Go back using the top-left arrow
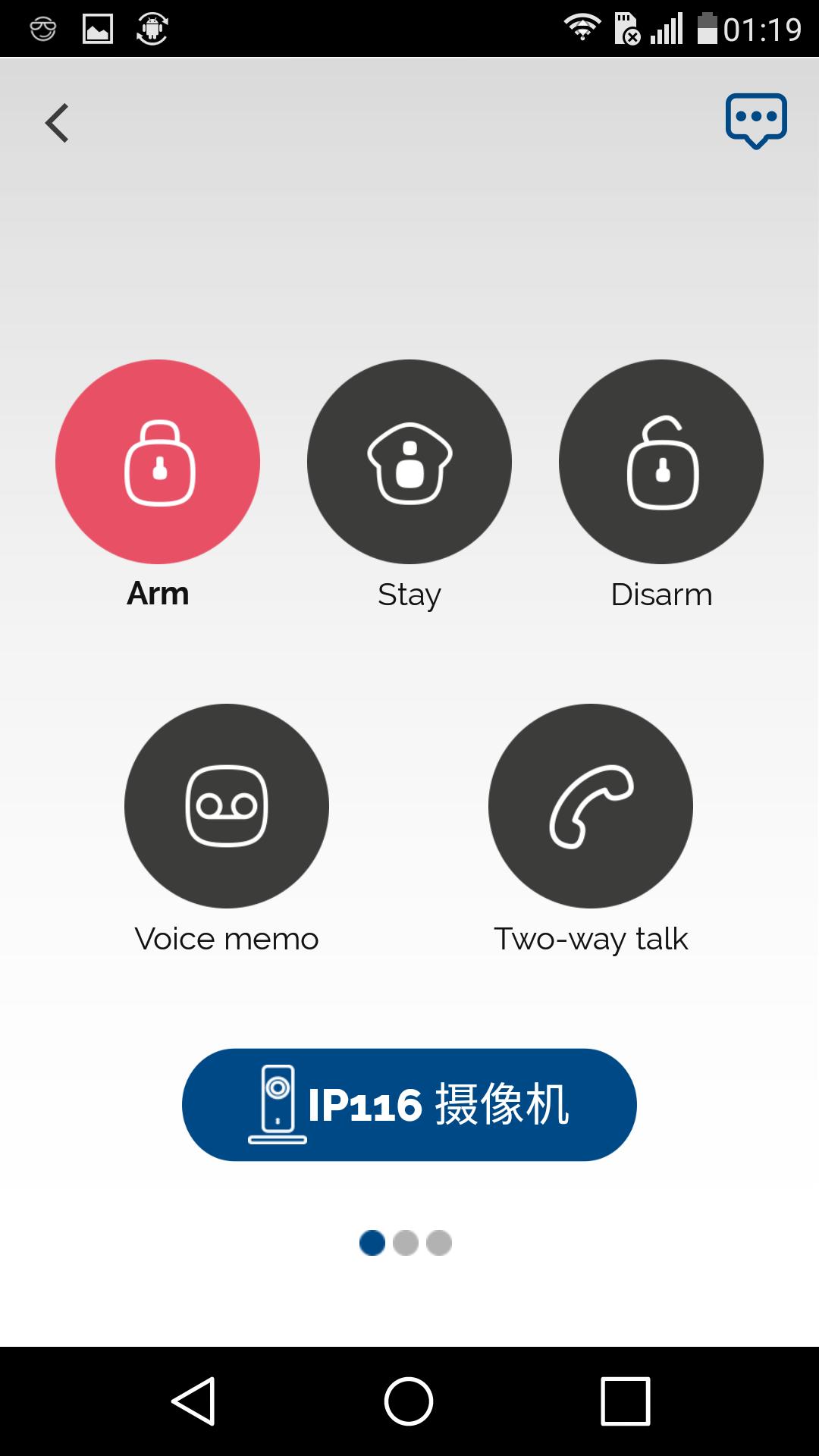Screen dimensions: 819x1456 tap(58, 123)
